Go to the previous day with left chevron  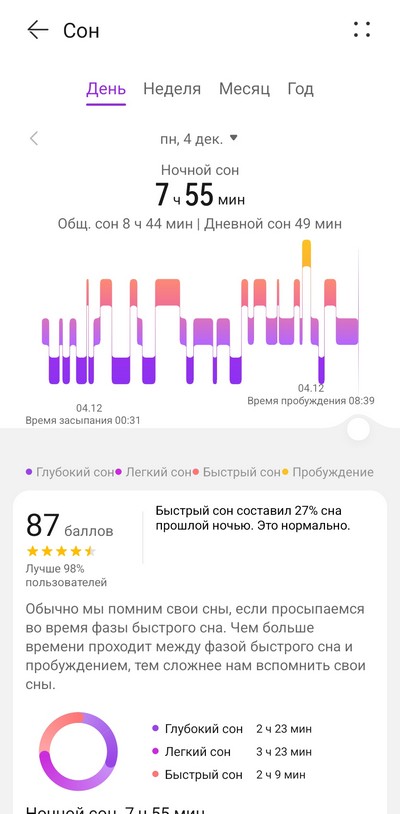tap(34, 139)
